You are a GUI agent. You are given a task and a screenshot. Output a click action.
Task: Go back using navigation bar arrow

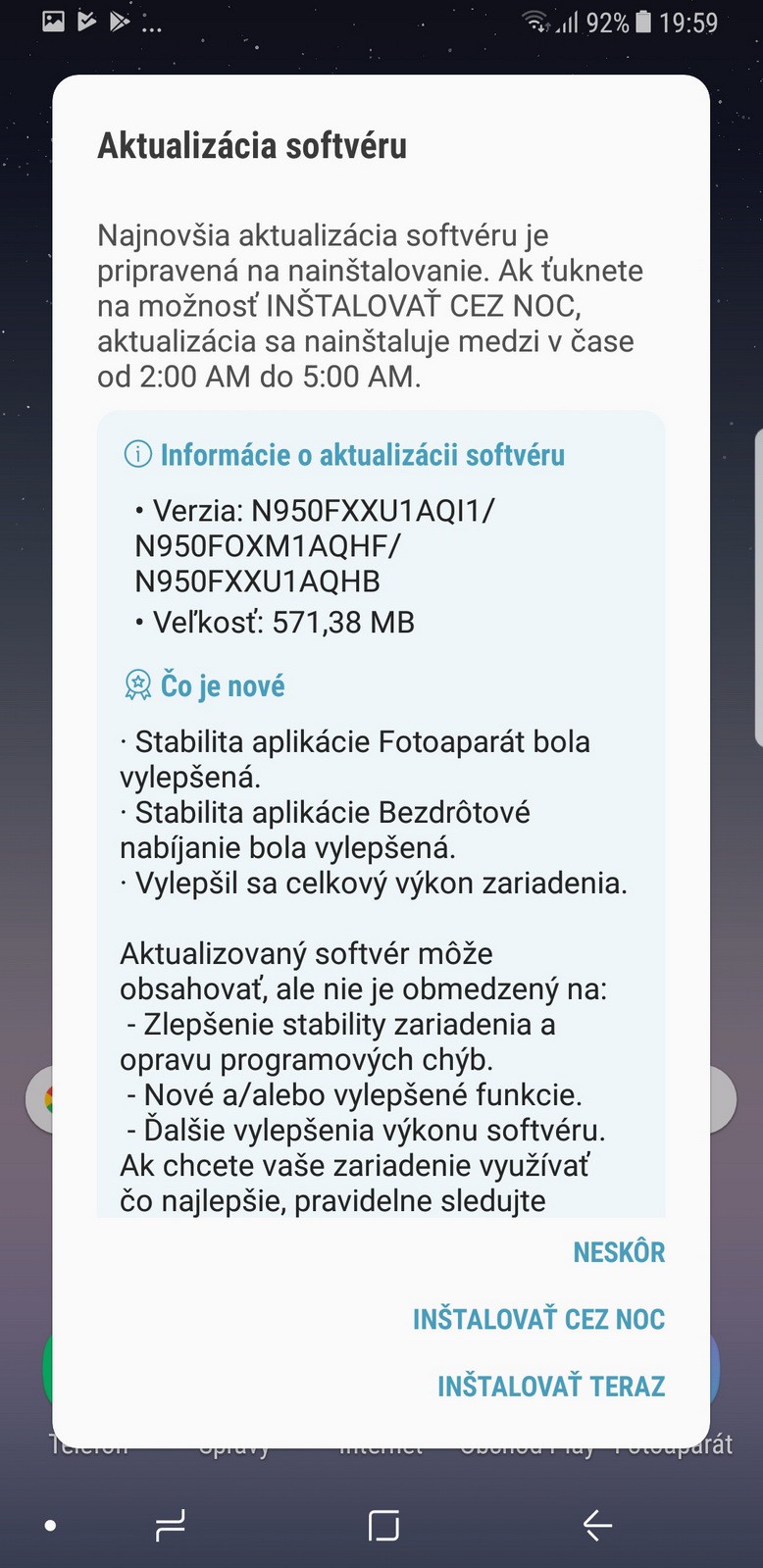tap(596, 1525)
